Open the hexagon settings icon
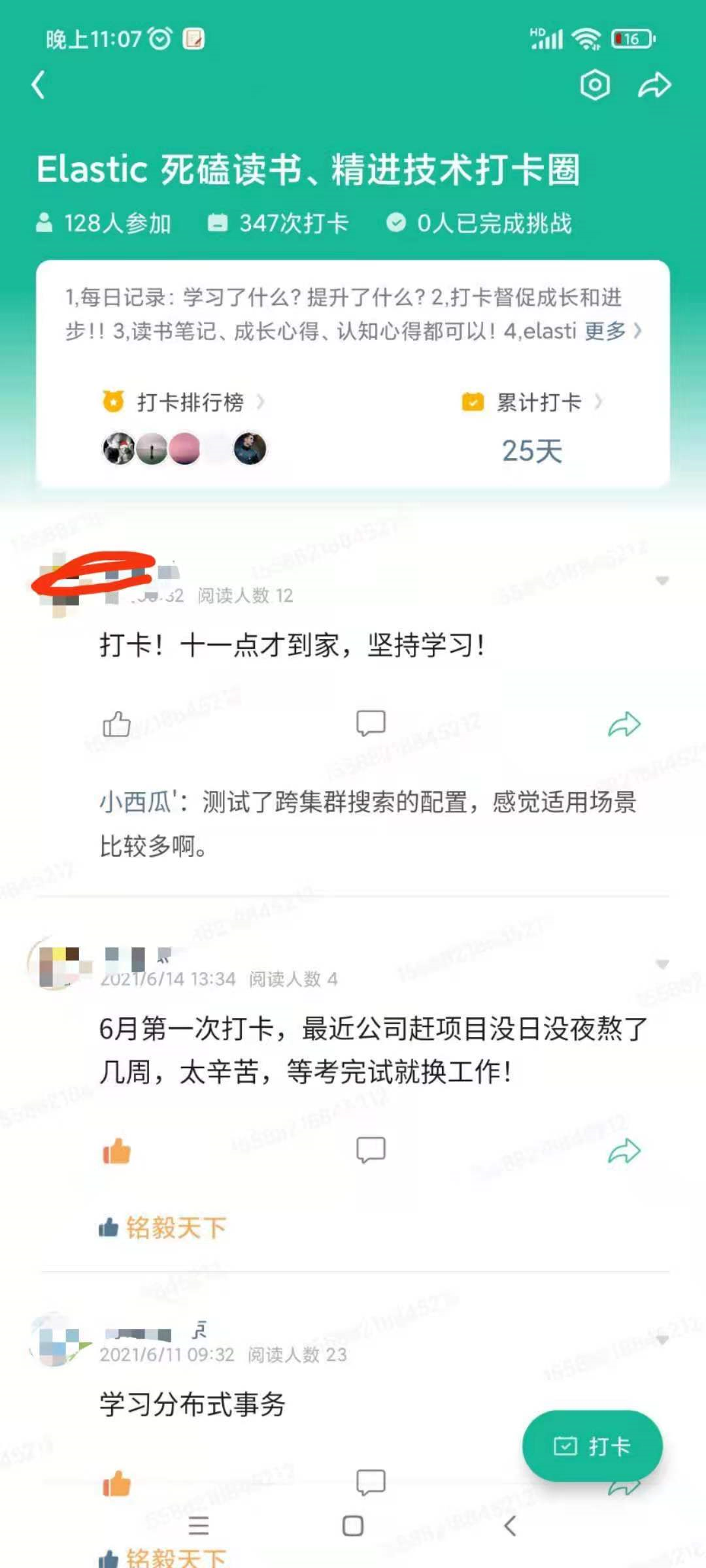This screenshot has width=706, height=1568. coord(595,85)
